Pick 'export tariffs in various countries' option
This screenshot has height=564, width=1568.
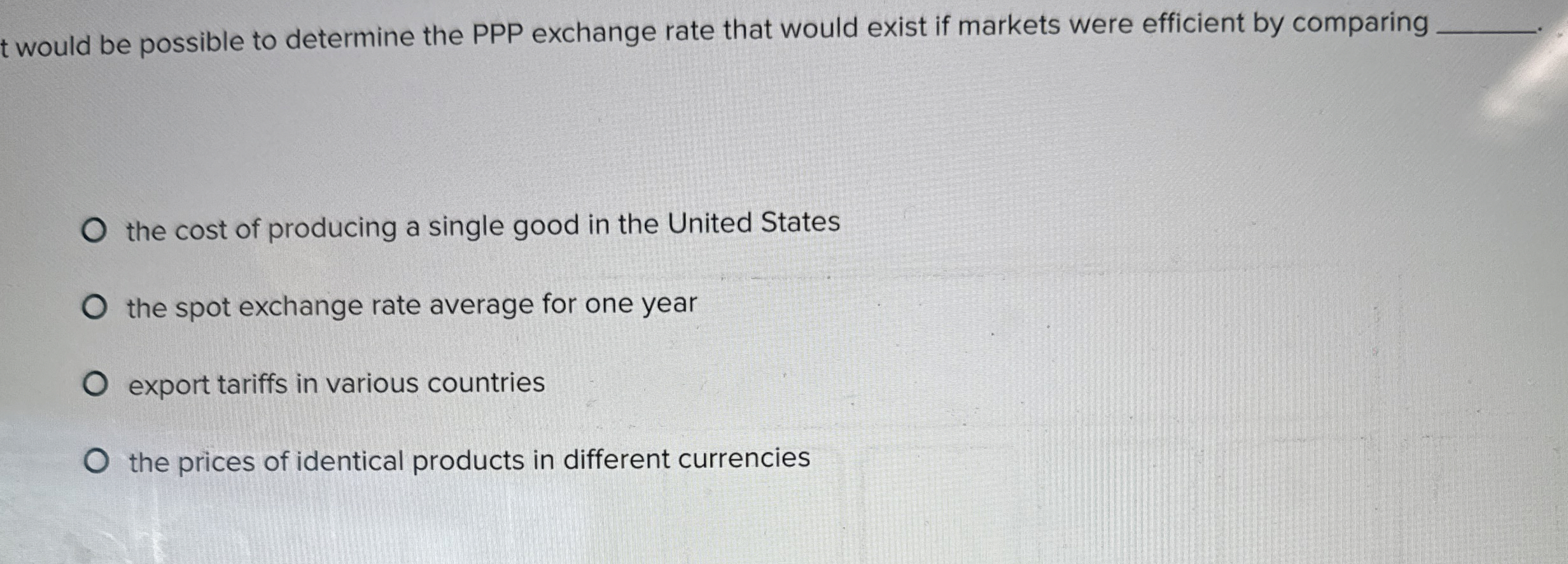pyautogui.click(x=95, y=384)
